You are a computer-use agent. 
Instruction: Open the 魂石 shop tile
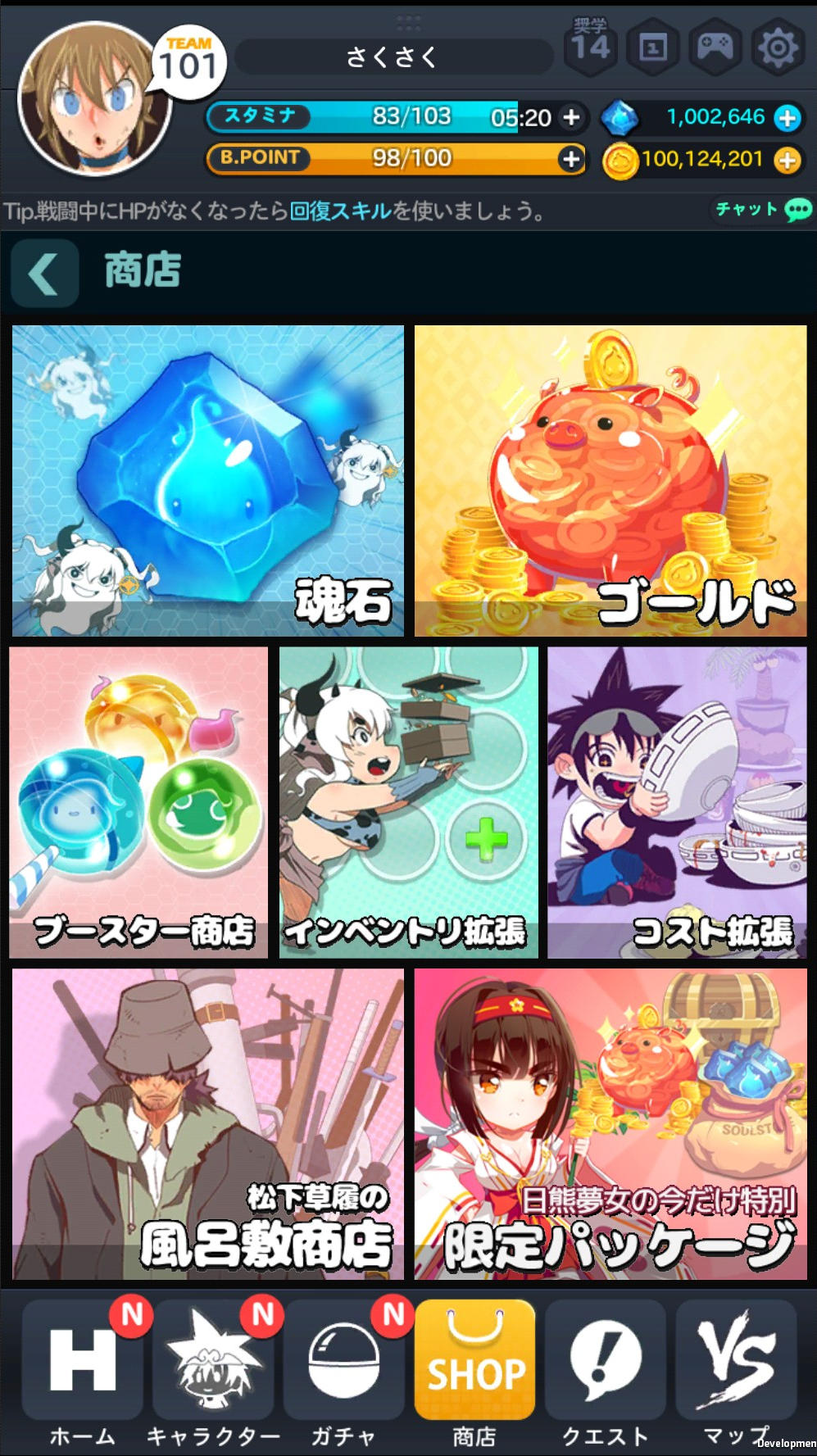(208, 481)
